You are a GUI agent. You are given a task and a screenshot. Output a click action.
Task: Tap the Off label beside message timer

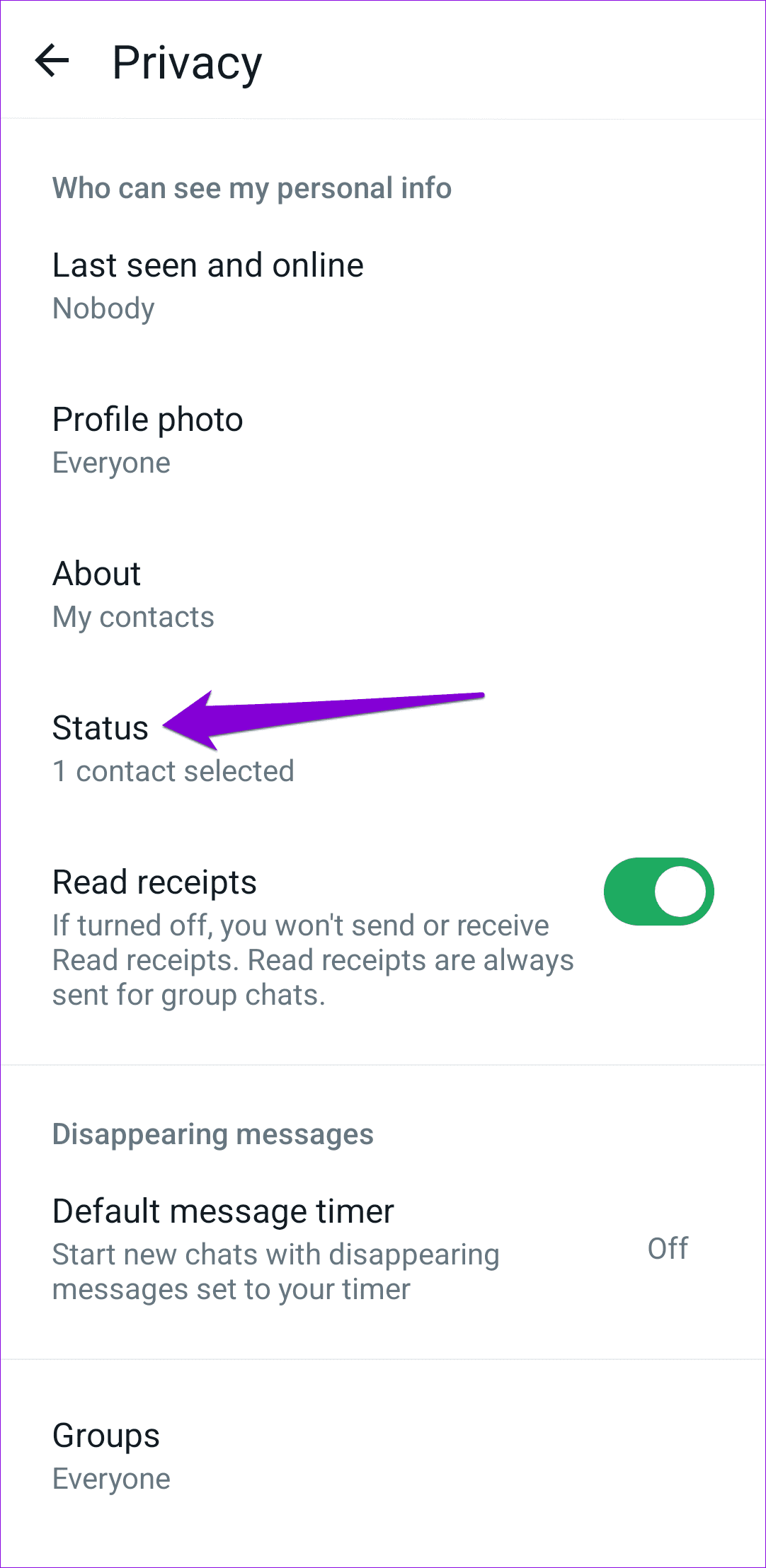pos(666,1247)
